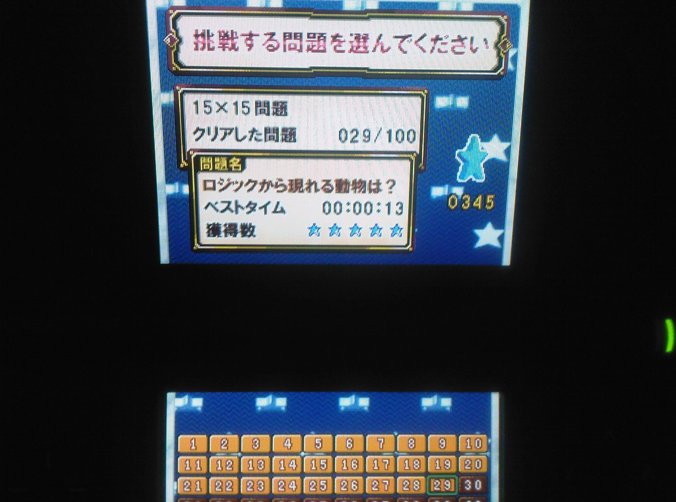Select puzzle number 25

pos(318,485)
